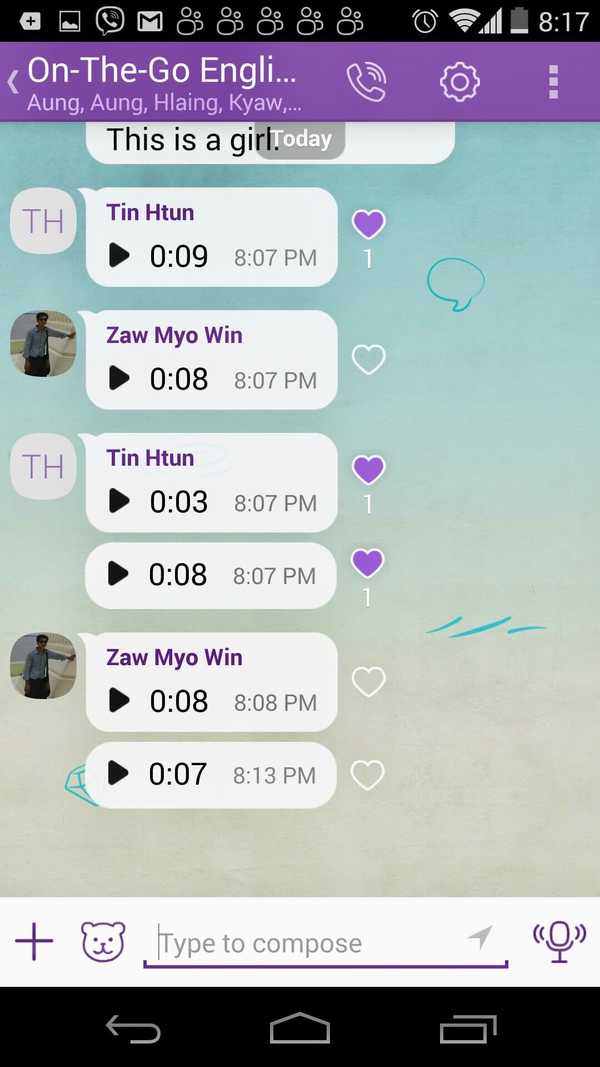Play Tin Htun's 0:03 voice message

pyautogui.click(x=119, y=501)
